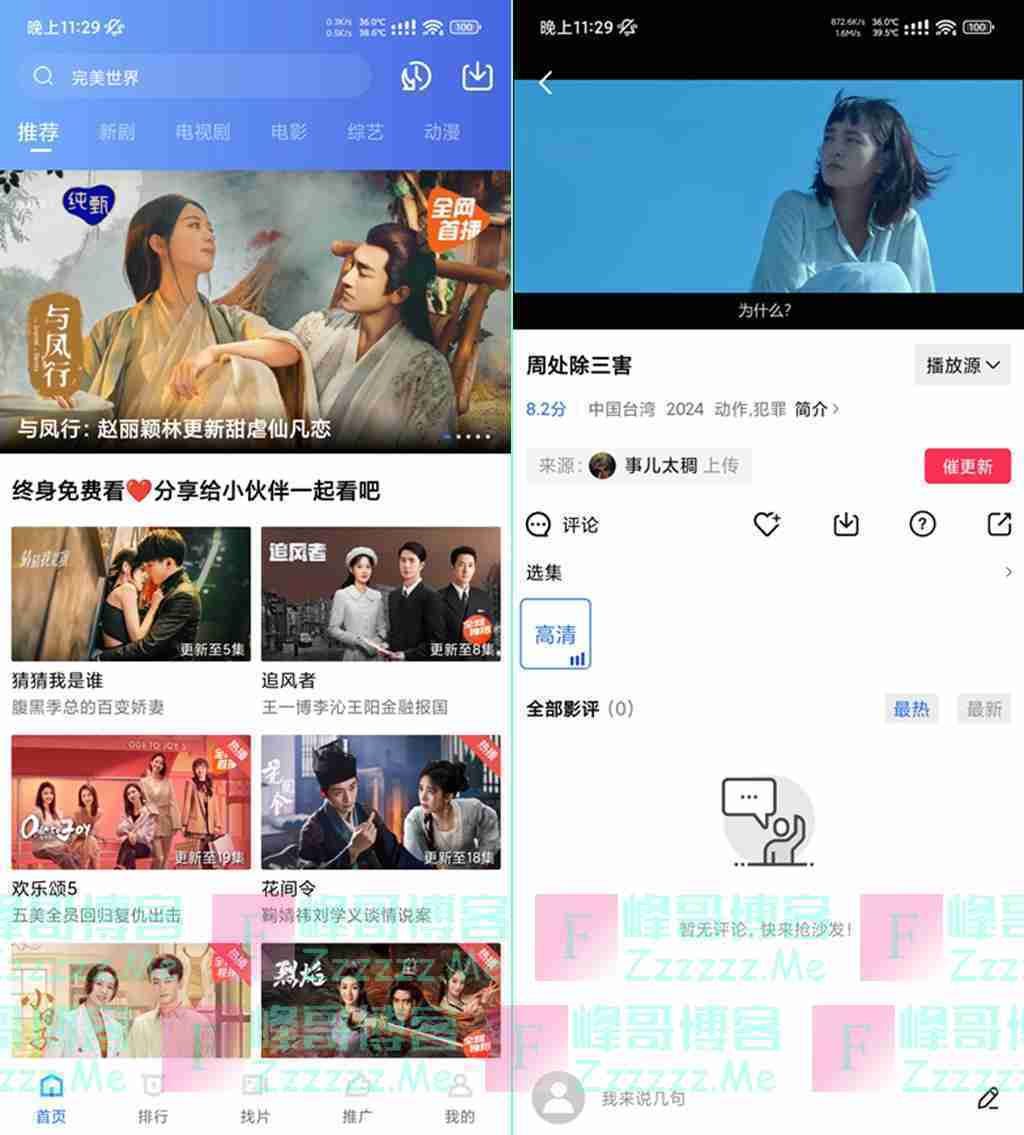
Task: Open the 追风者 drama card
Action: pyautogui.click(x=381, y=594)
